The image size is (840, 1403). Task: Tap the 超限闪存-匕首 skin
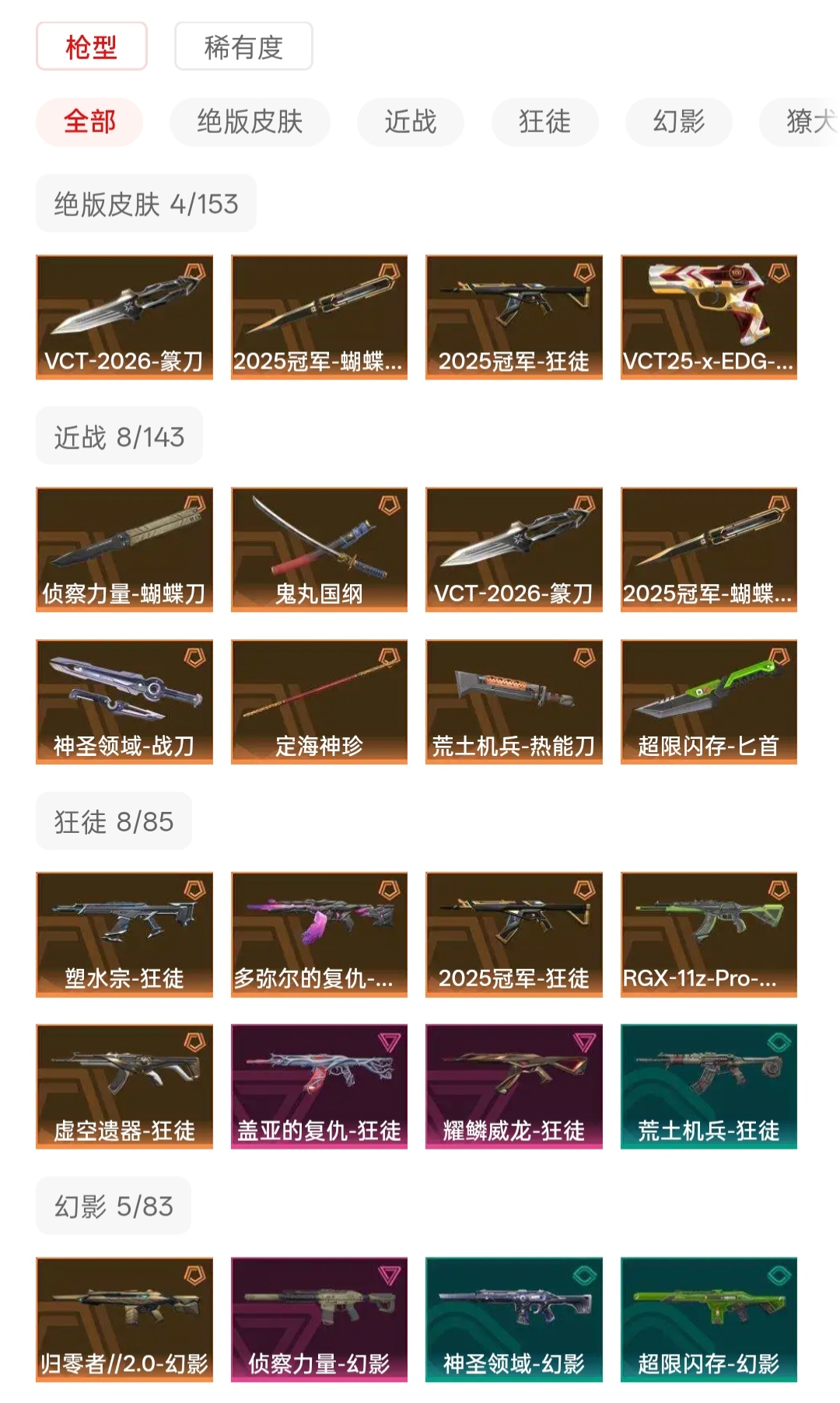pos(709,702)
